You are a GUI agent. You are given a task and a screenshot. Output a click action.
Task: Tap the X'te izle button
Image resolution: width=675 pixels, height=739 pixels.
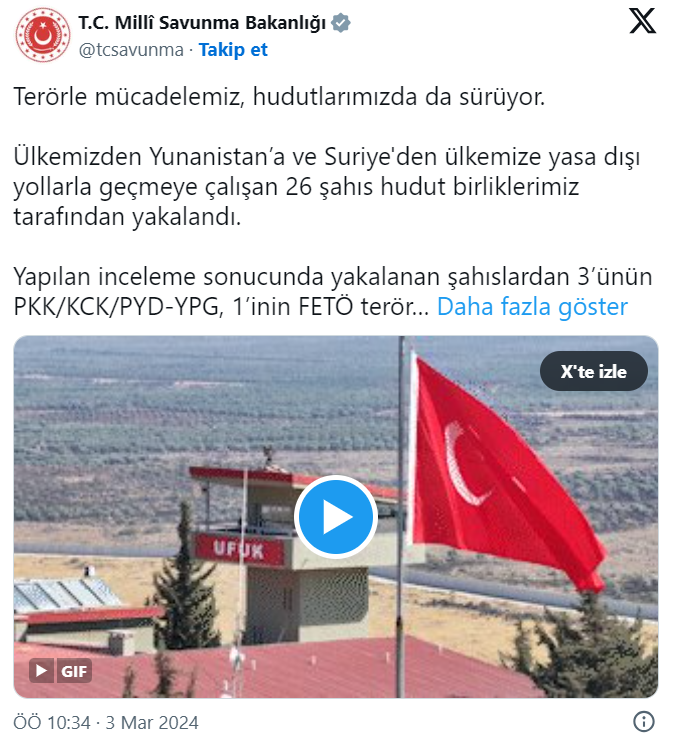coord(593,371)
